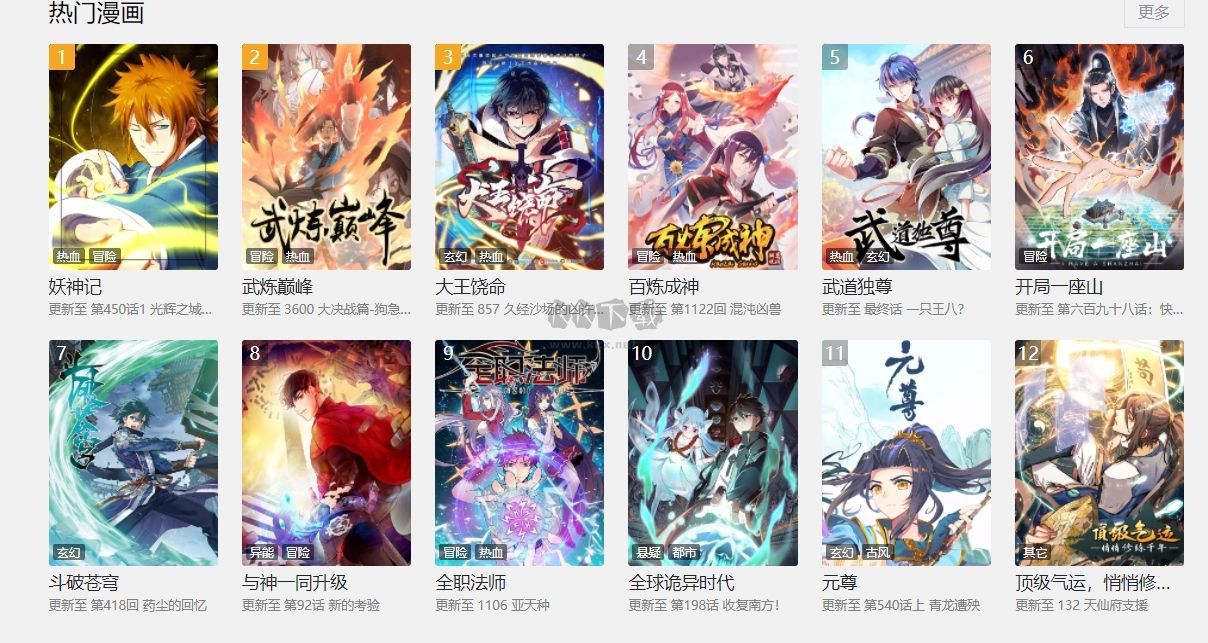Open the 武道独尊 manga card
1208x643 pixels.
[x=906, y=157]
